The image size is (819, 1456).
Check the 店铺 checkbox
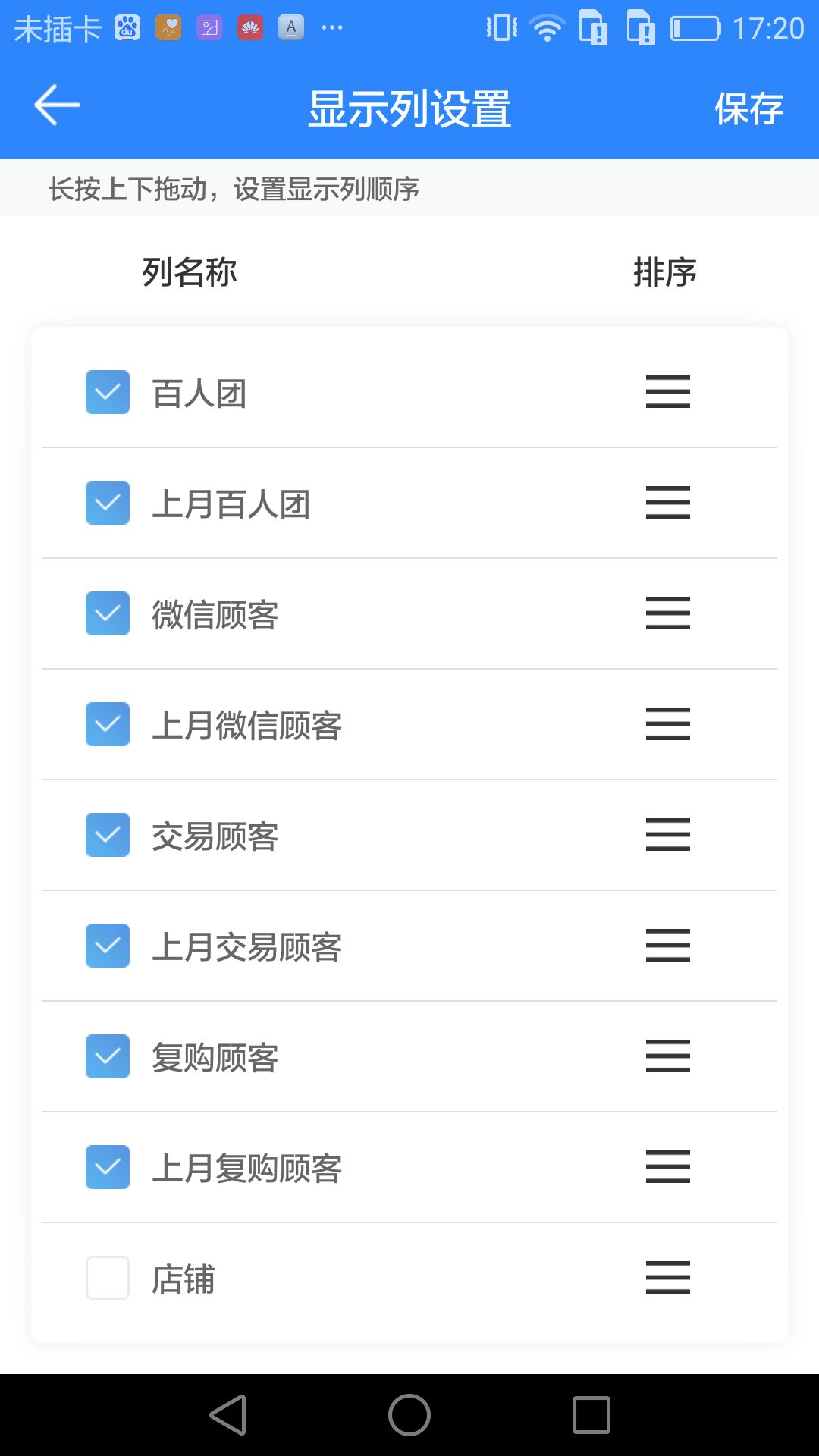coord(108,1278)
